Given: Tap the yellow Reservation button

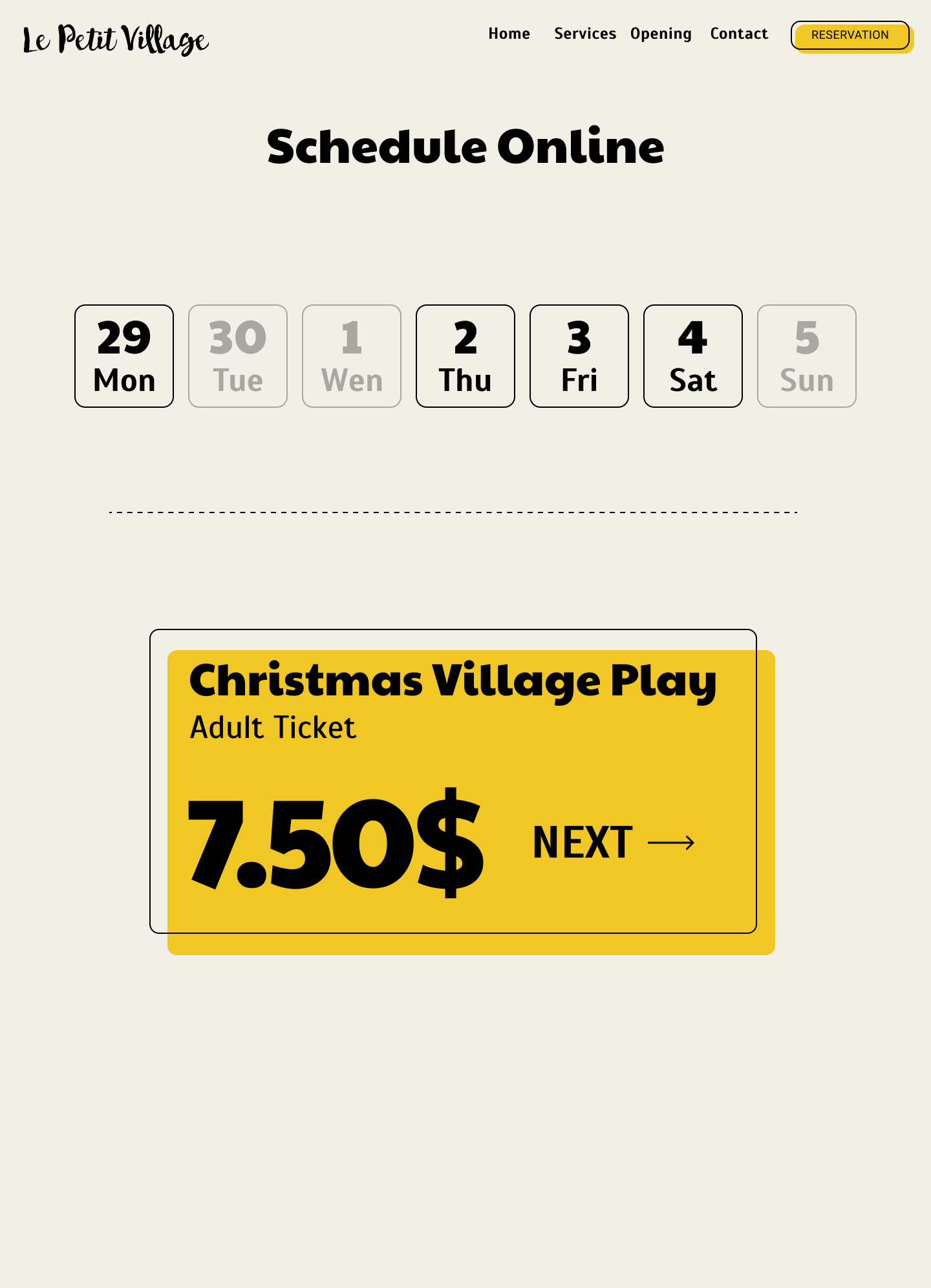Looking at the screenshot, I should point(850,36).
